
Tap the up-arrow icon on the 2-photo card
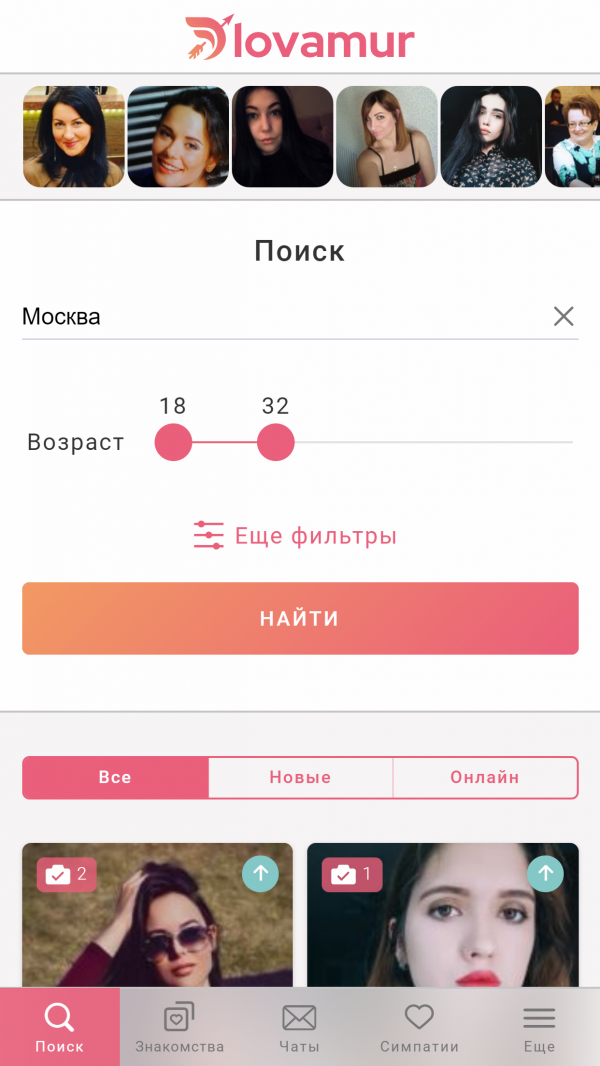click(260, 874)
